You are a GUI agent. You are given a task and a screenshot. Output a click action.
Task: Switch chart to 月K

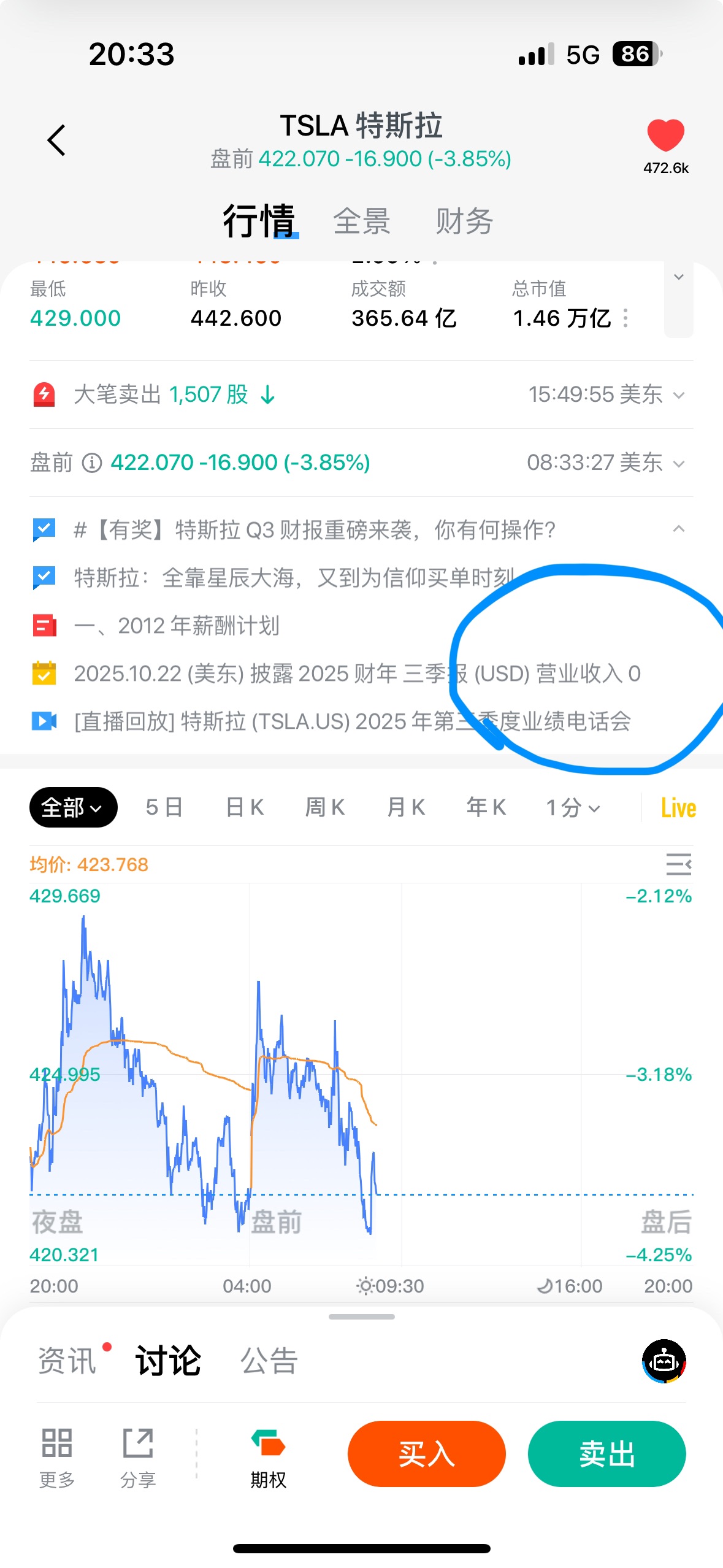(x=406, y=807)
